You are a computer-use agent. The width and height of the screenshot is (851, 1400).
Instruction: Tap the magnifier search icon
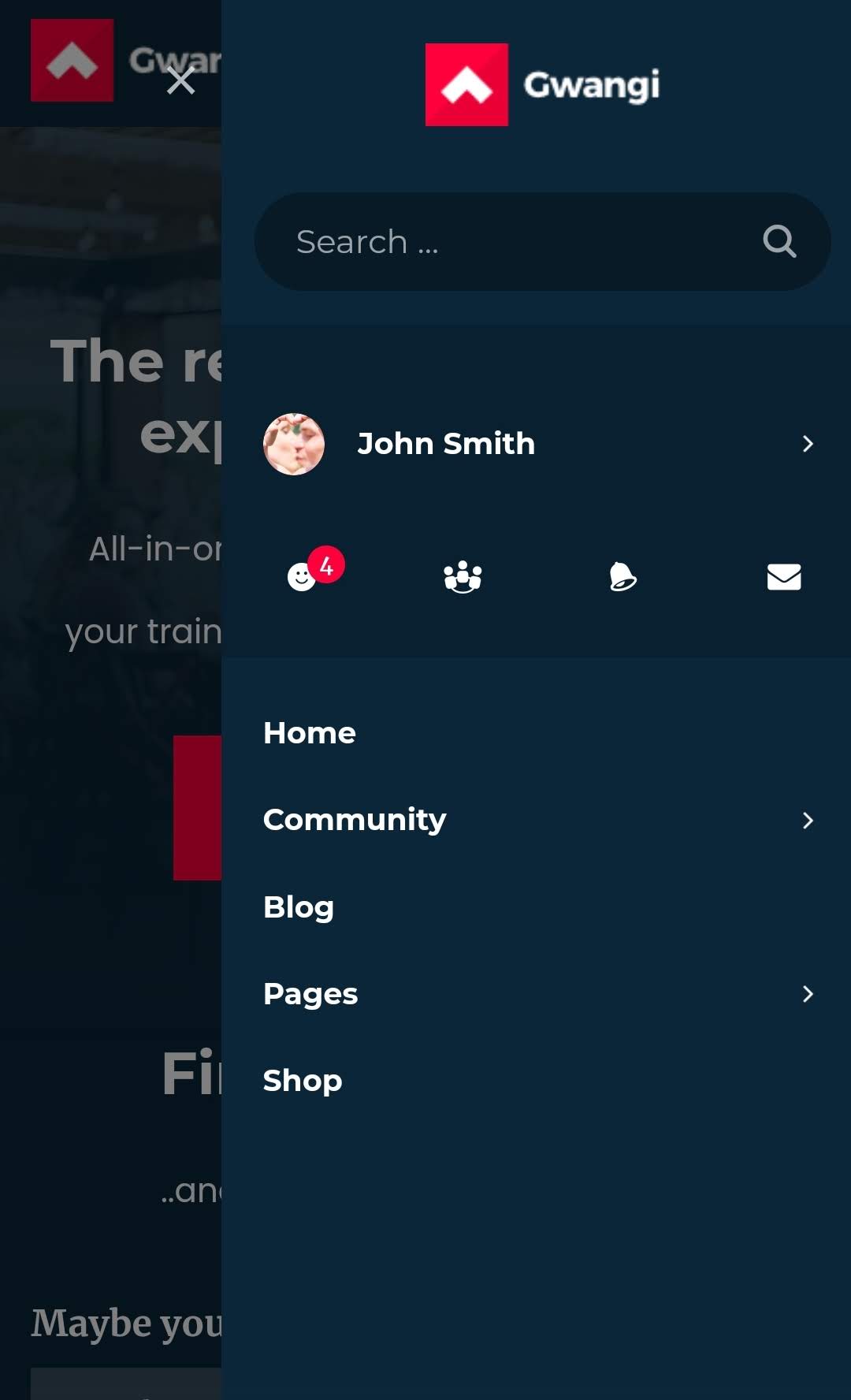[779, 241]
